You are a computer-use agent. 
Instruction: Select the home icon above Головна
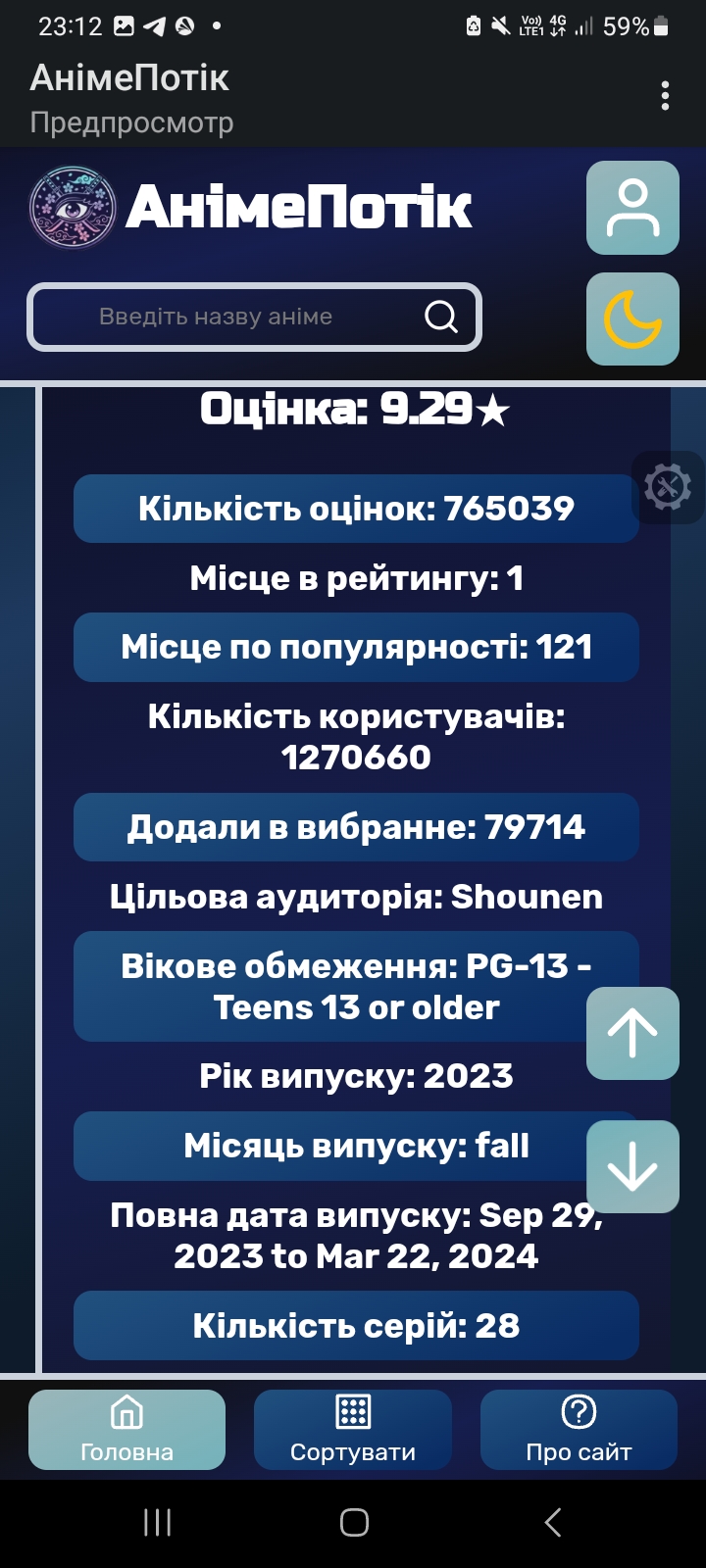126,1411
